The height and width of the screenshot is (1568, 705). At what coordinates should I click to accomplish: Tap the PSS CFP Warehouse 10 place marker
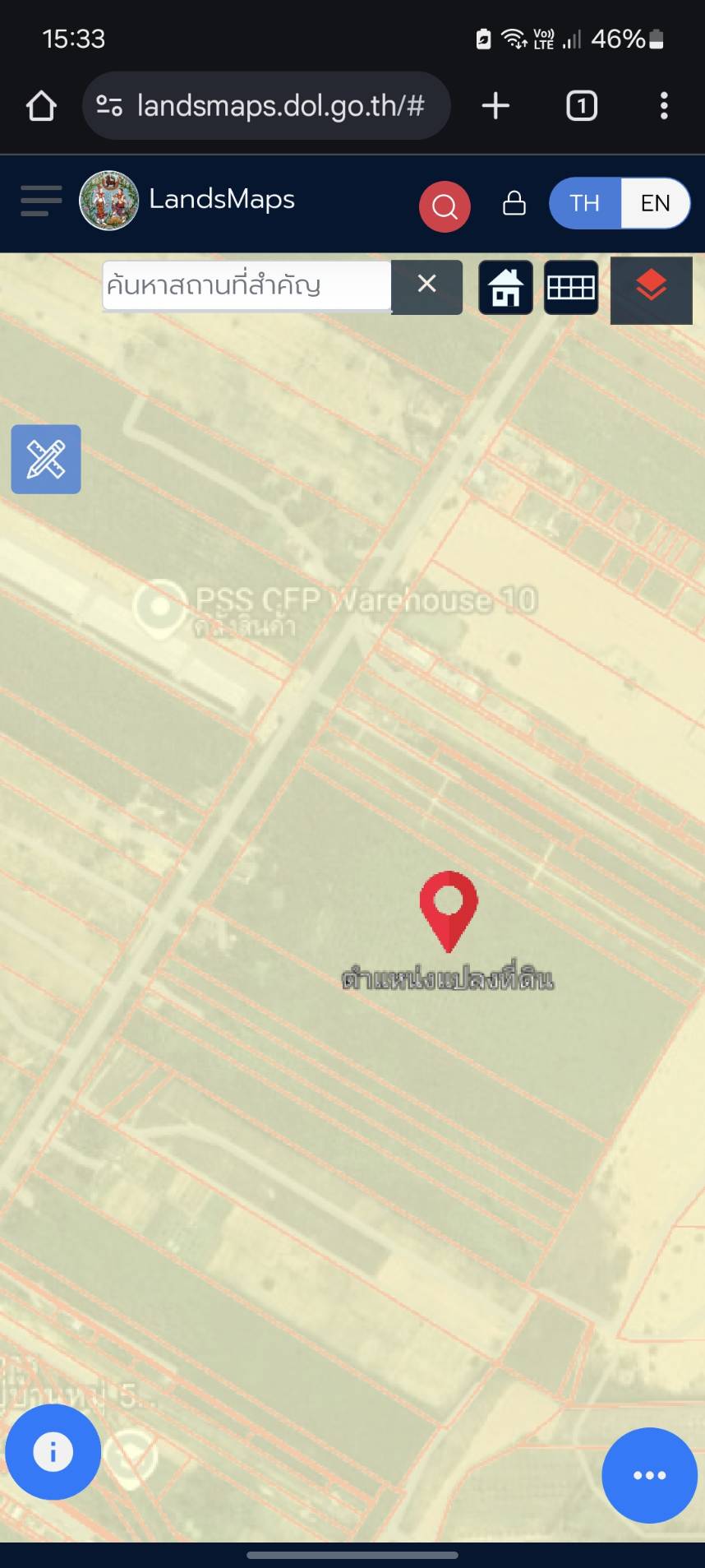pyautogui.click(x=160, y=608)
